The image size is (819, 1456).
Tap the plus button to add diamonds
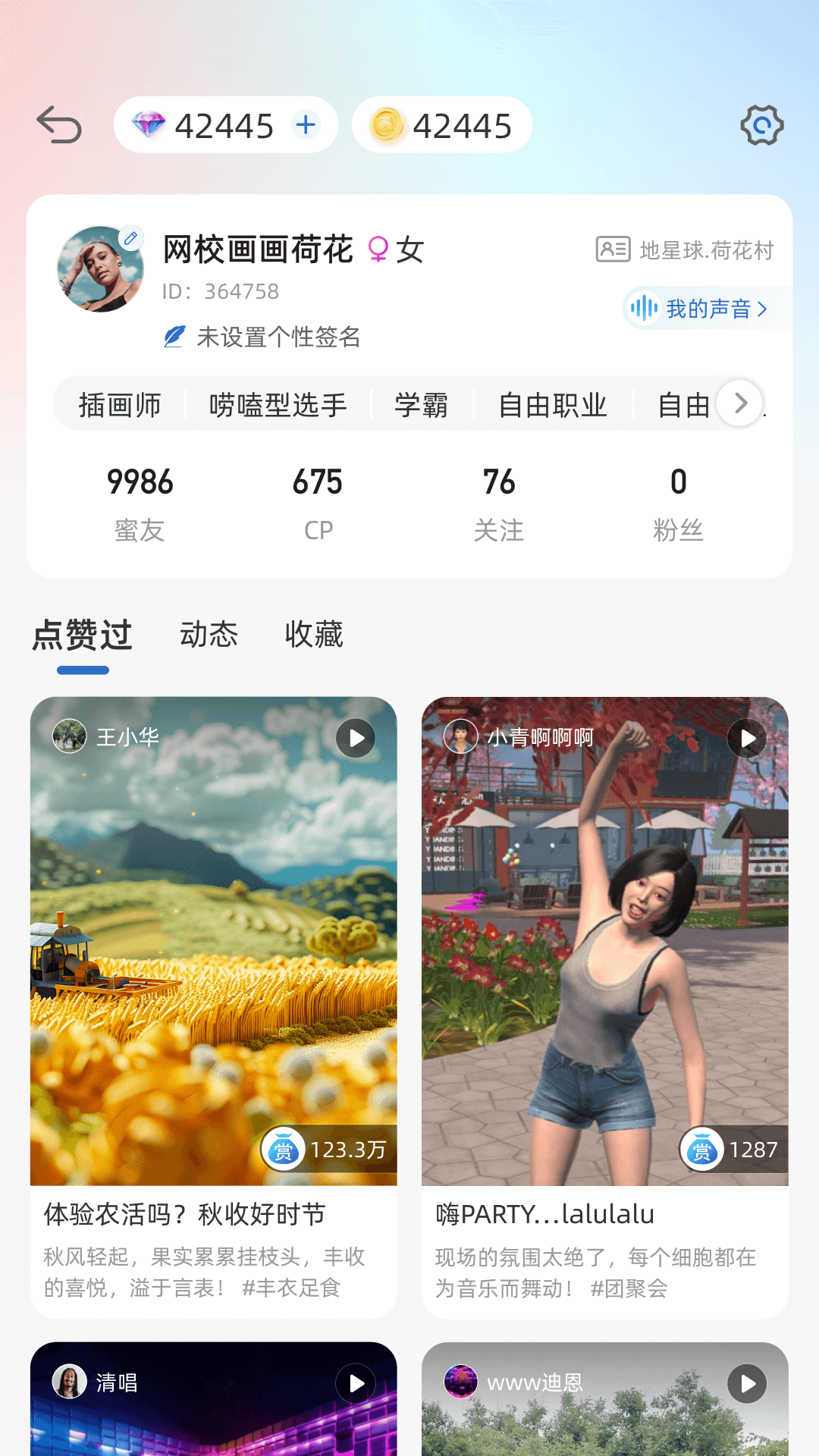pyautogui.click(x=305, y=124)
